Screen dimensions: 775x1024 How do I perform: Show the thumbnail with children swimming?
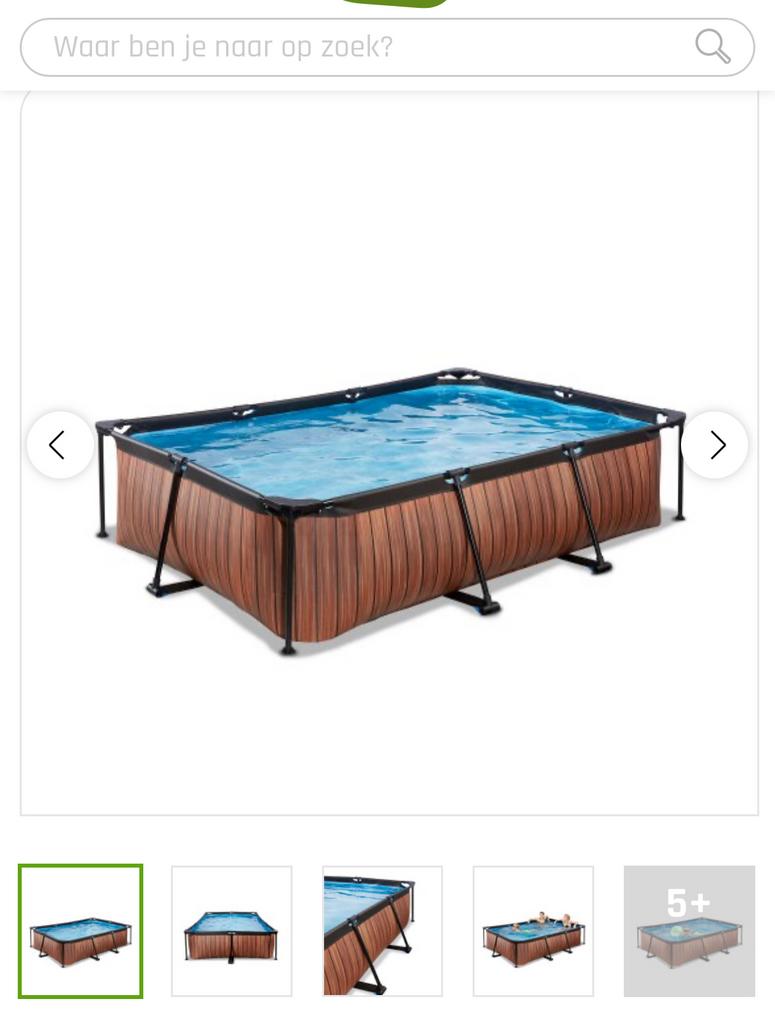tap(533, 931)
